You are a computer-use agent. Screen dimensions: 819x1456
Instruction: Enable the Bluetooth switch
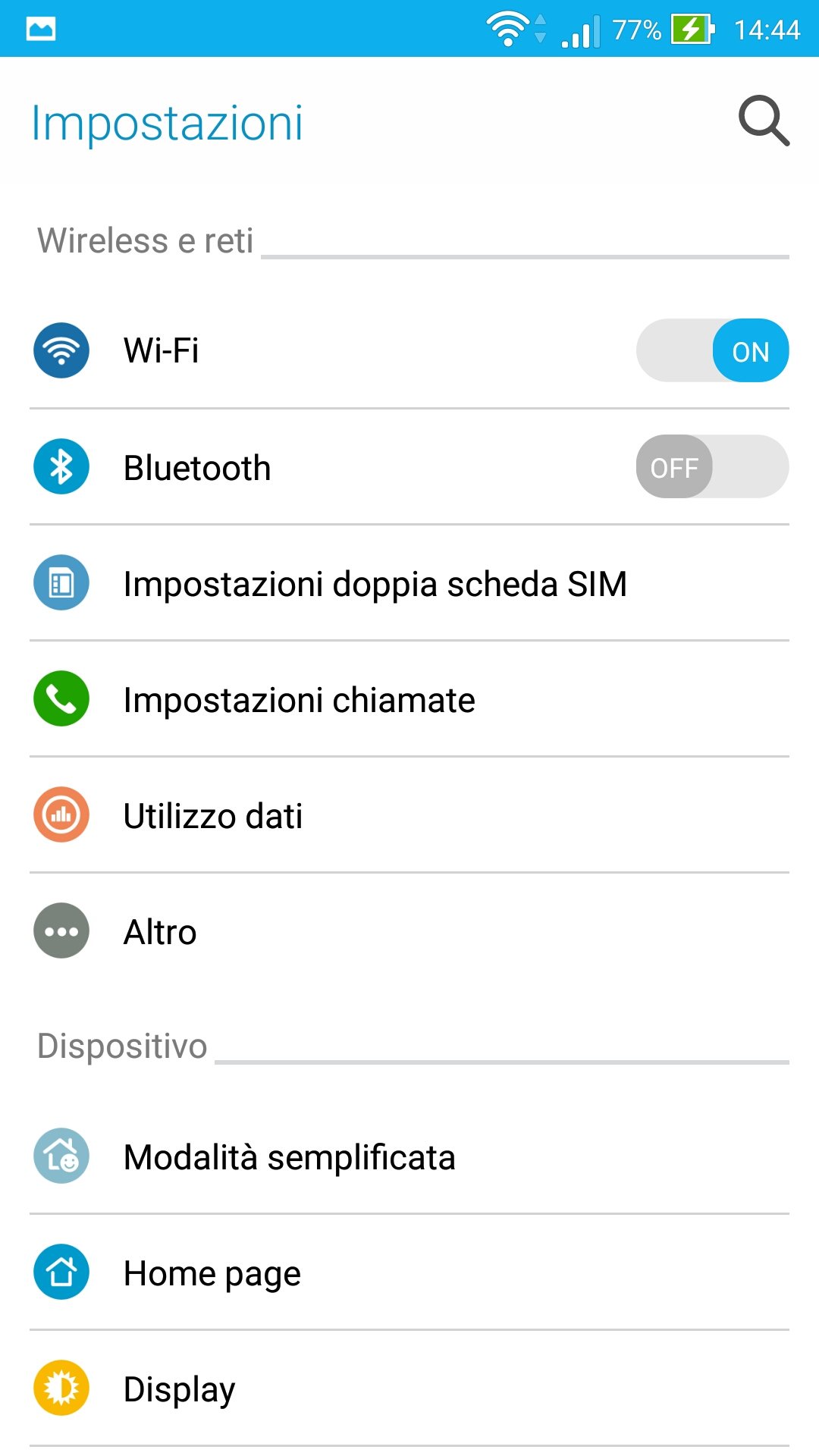tap(712, 466)
